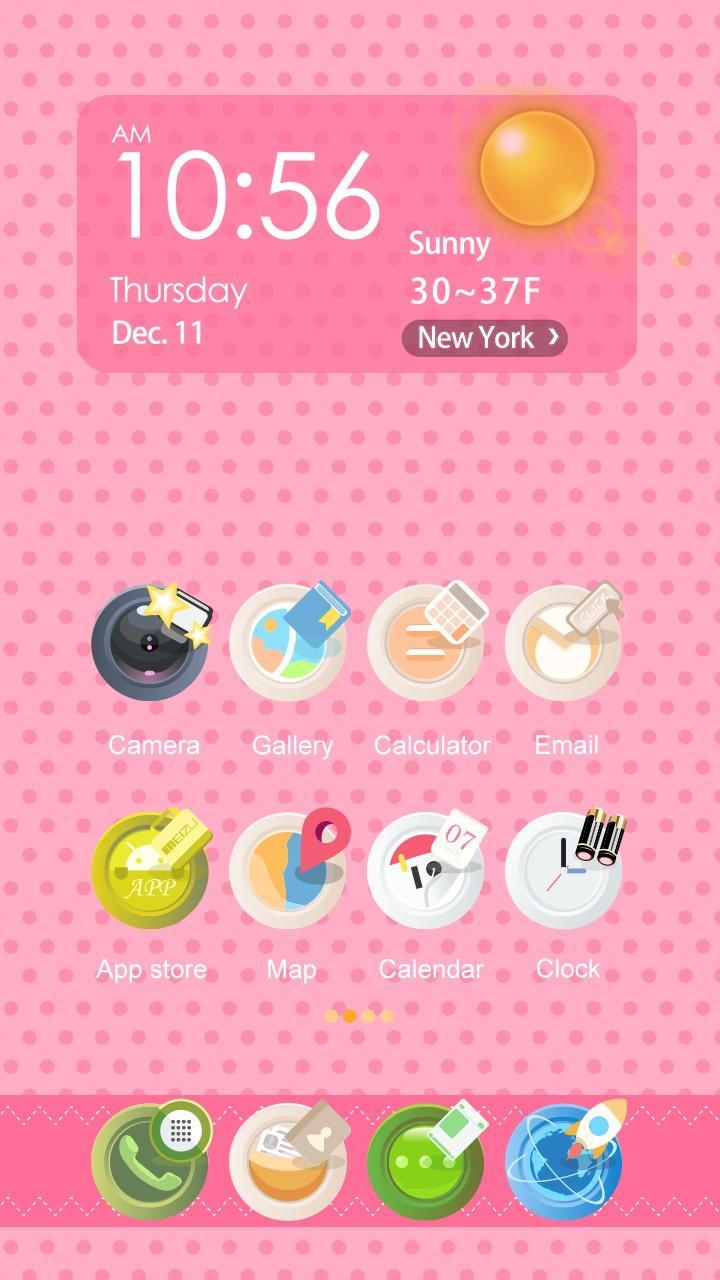
Task: Open the Calculator app
Action: [427, 644]
